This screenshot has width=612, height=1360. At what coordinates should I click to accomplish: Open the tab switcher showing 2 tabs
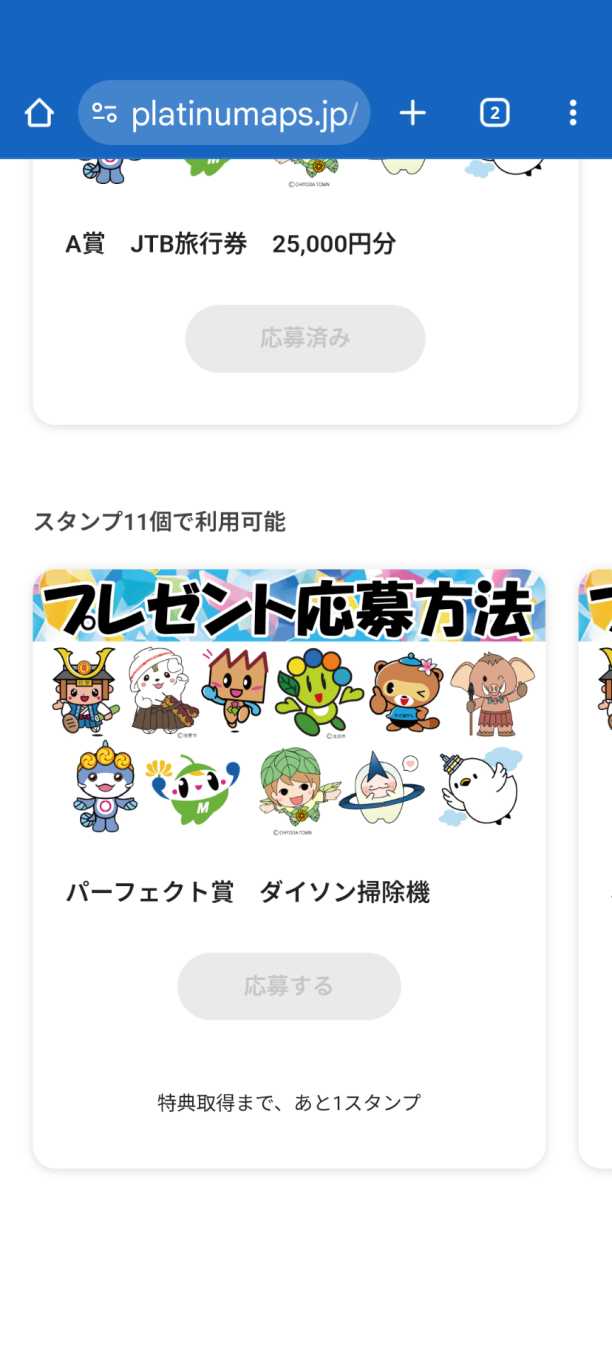(494, 113)
